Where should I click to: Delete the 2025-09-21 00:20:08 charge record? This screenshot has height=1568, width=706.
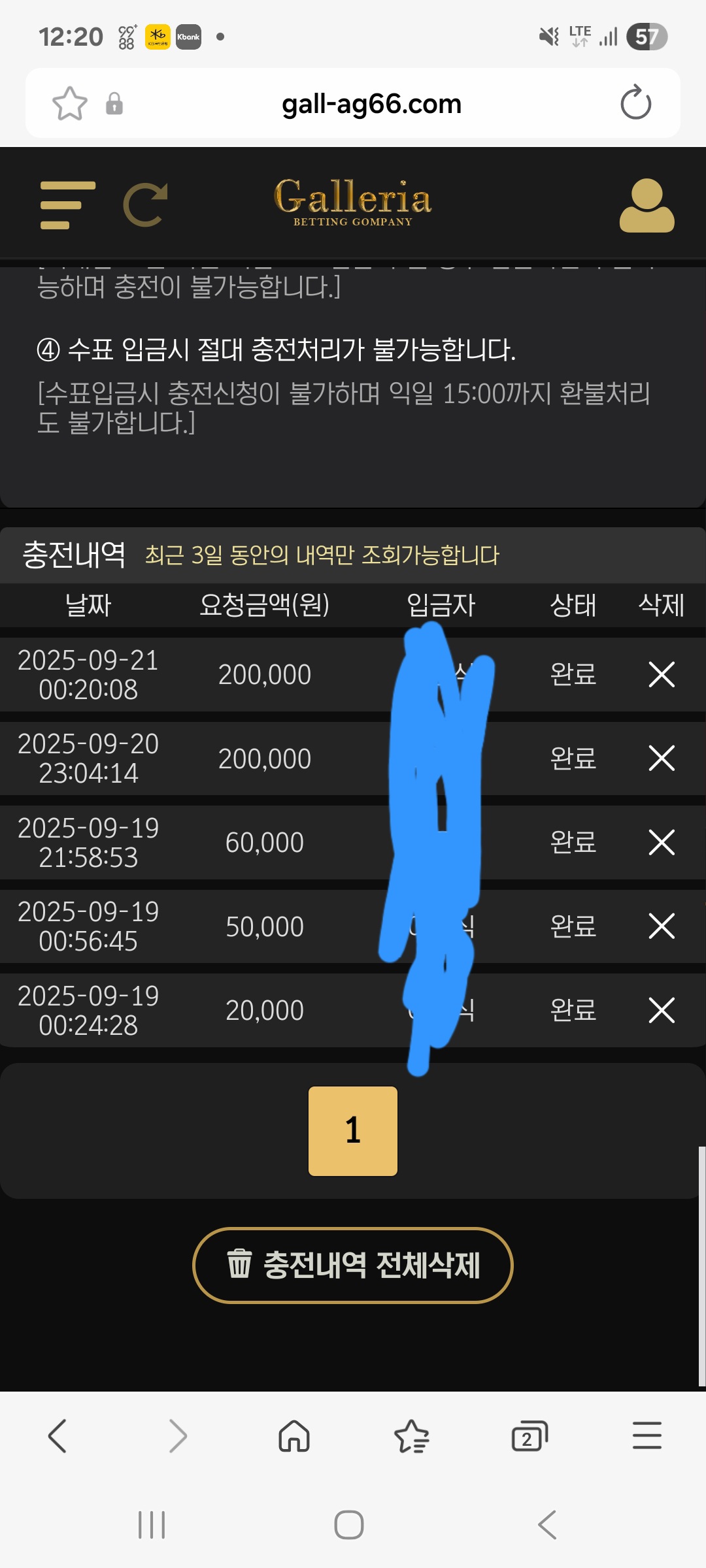pyautogui.click(x=662, y=674)
